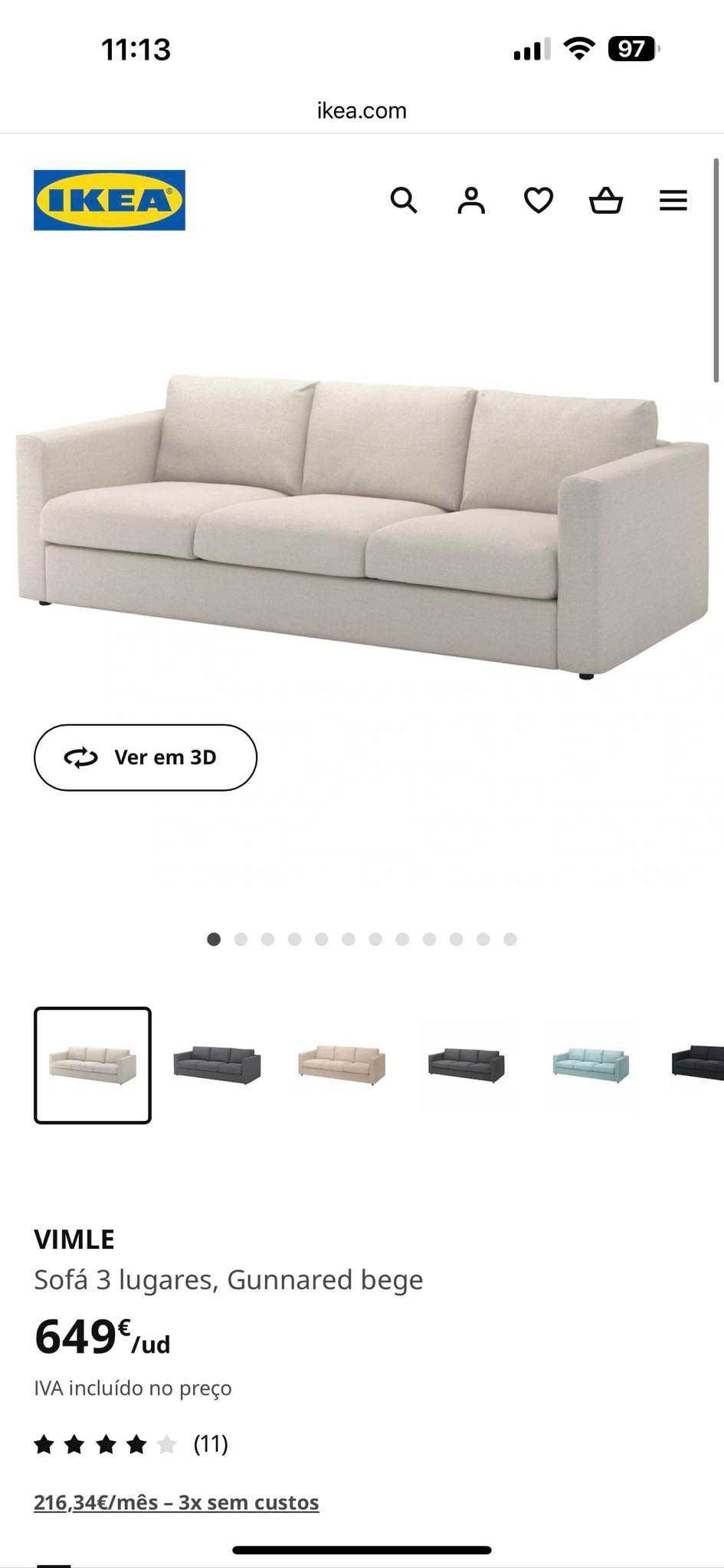Image resolution: width=724 pixels, height=1568 pixels.
Task: Open the 11 customer reviews rating
Action: point(130,1444)
